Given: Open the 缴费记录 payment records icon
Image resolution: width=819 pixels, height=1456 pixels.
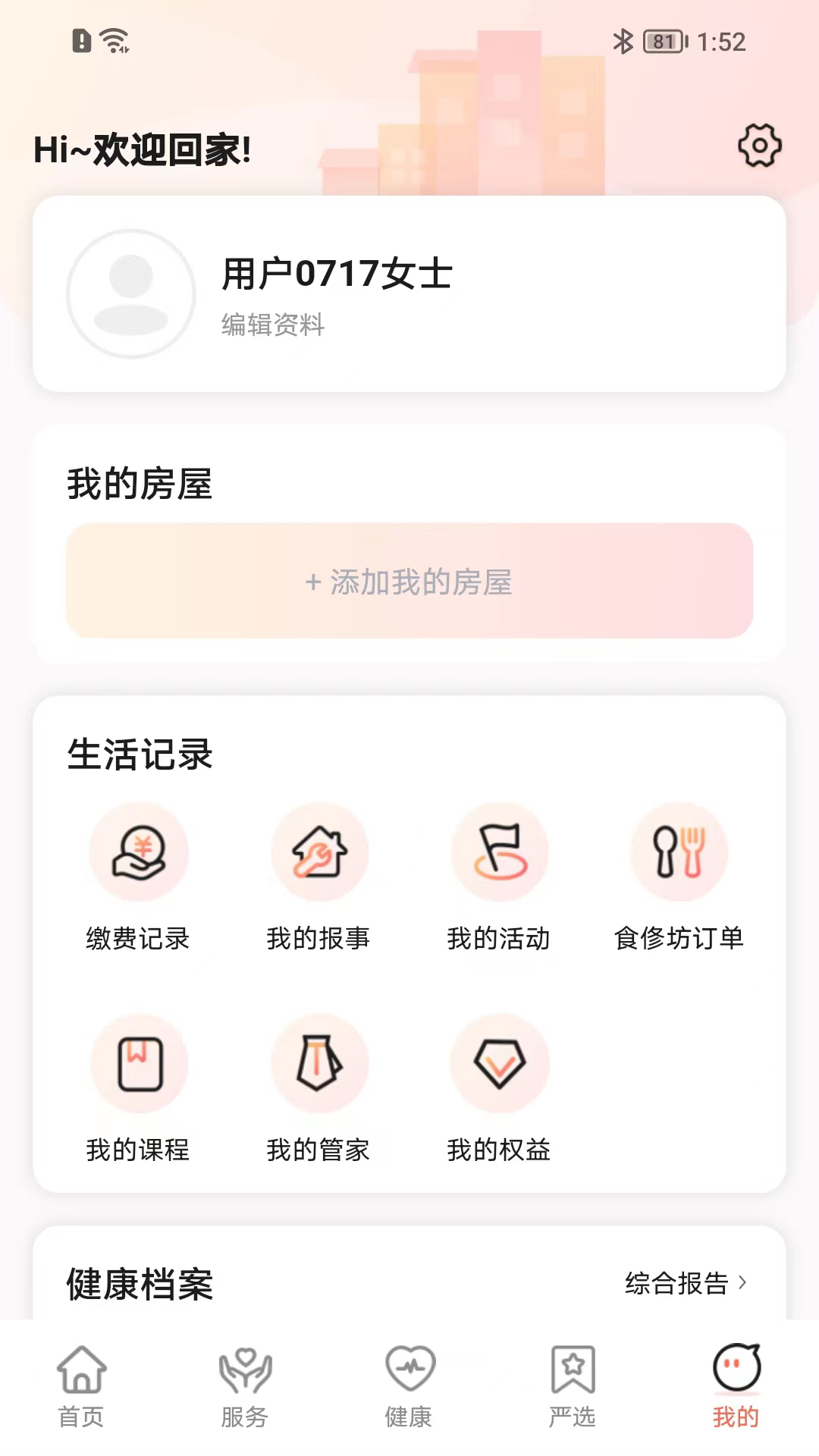Looking at the screenshot, I should pos(140,852).
